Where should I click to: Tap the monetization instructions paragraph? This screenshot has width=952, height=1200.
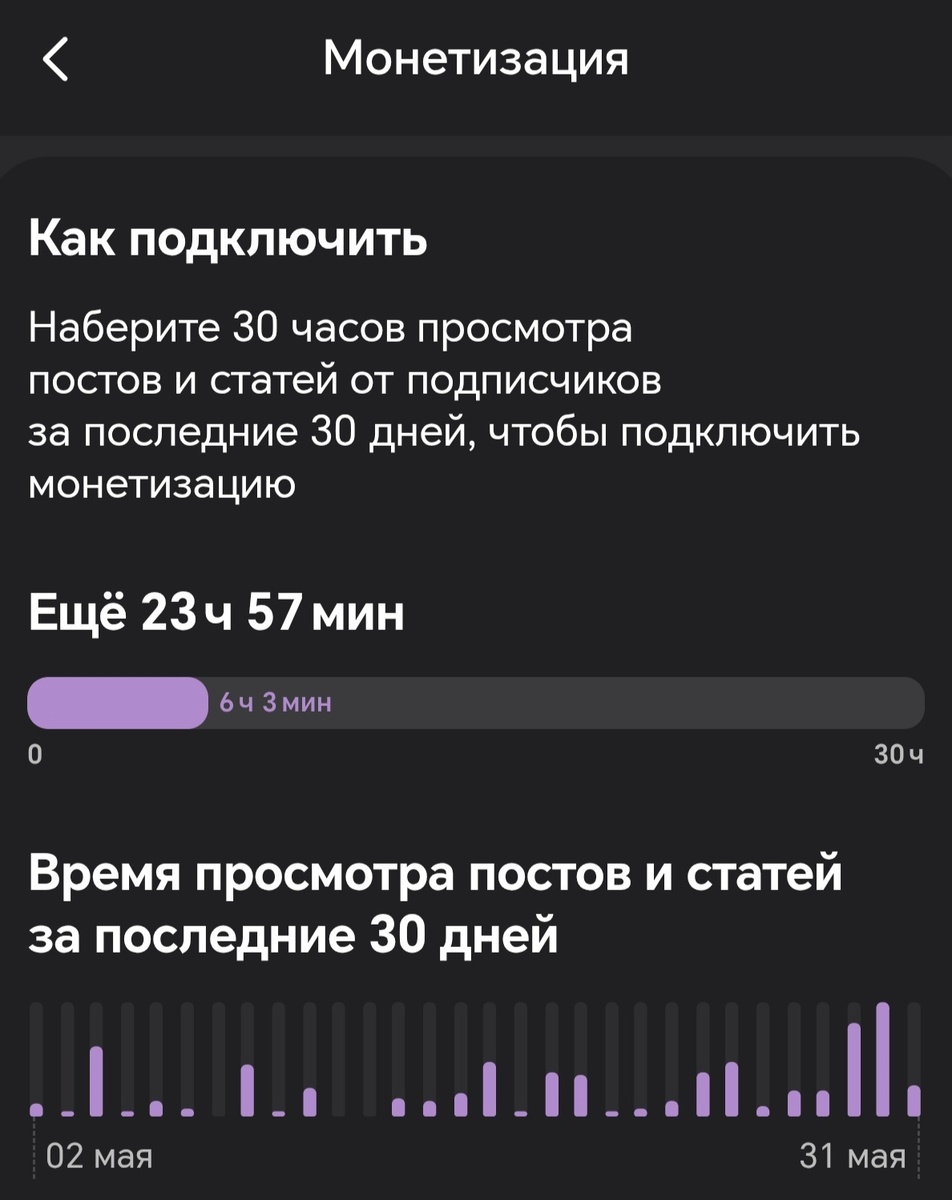(x=440, y=400)
